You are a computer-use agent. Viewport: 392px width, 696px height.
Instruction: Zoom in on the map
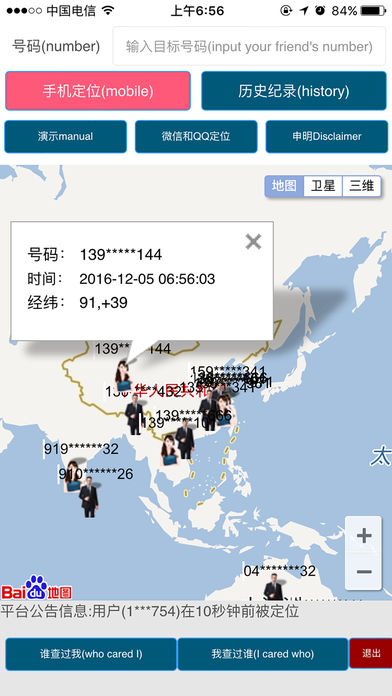[x=364, y=536]
